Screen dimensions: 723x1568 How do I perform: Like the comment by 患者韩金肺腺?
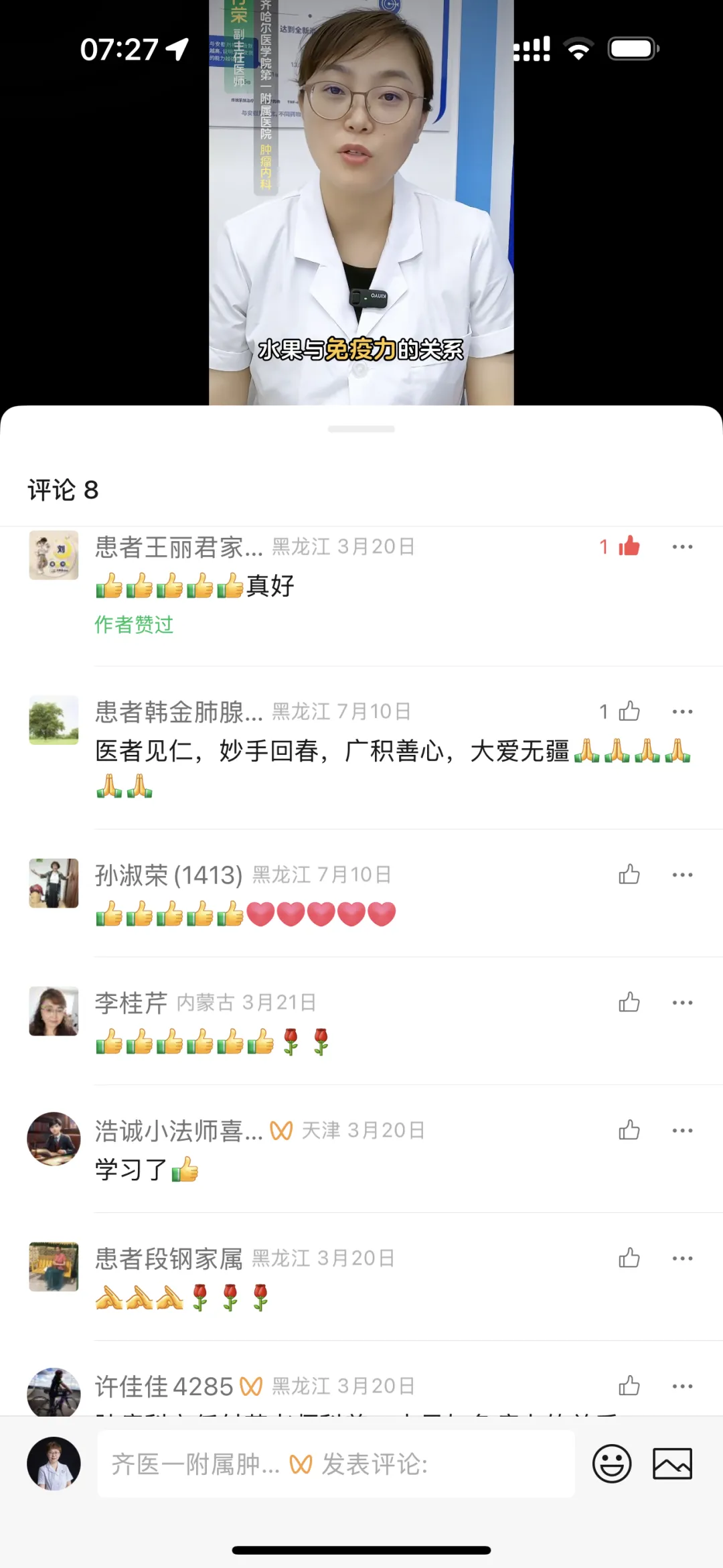click(628, 711)
